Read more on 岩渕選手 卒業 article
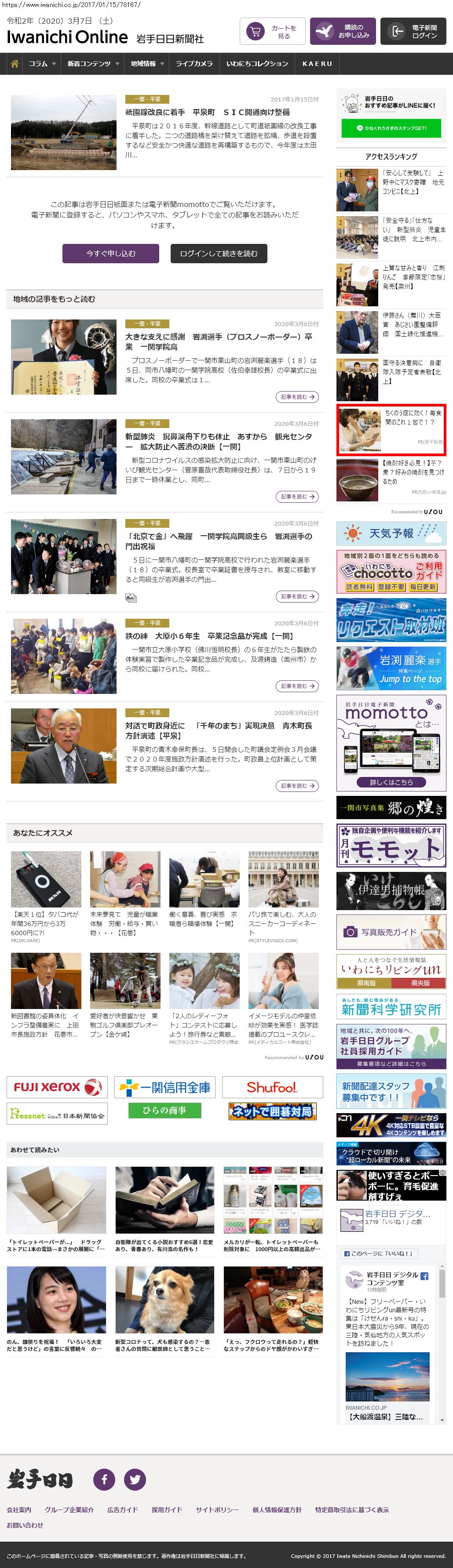Screen dimensions: 453x1568 click(297, 397)
